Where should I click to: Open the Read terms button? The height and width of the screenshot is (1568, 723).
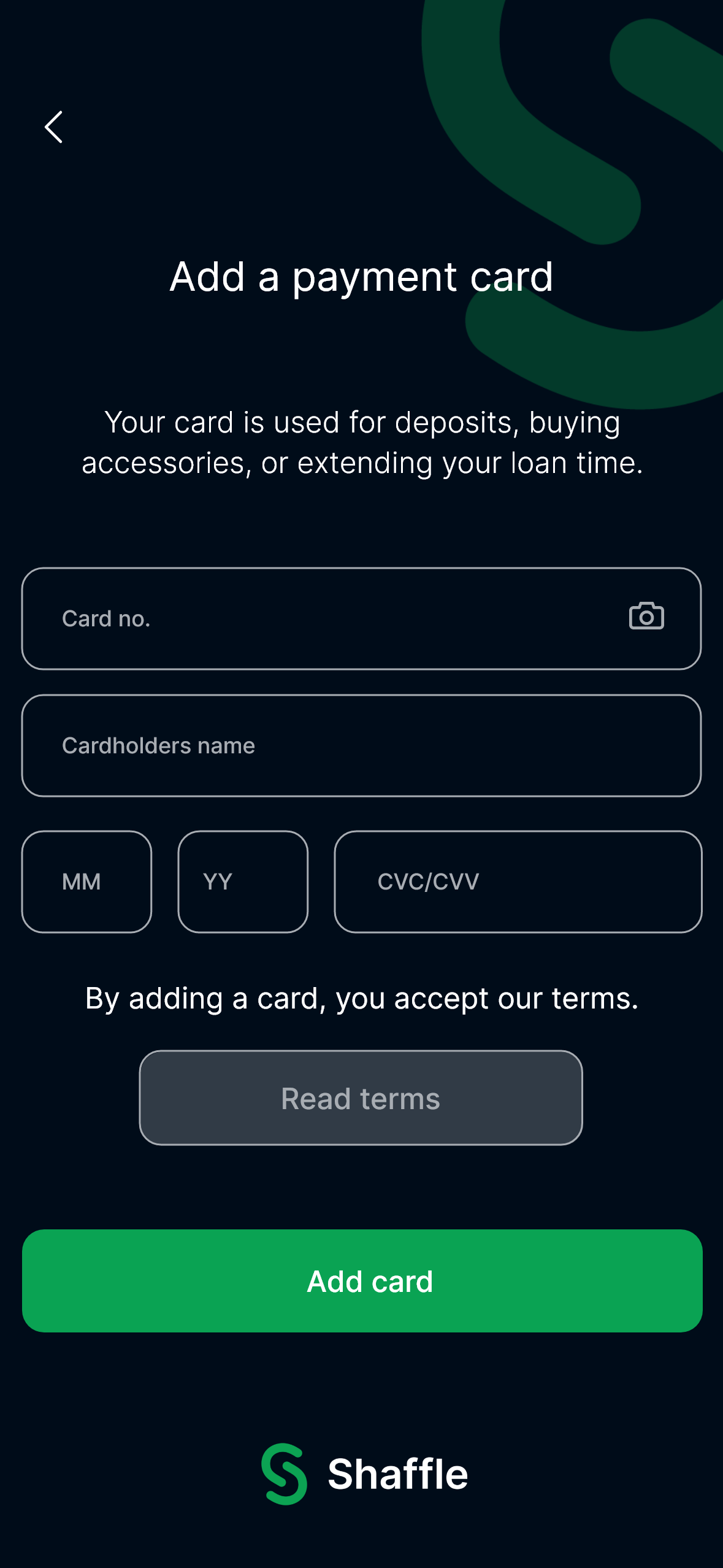click(361, 1097)
